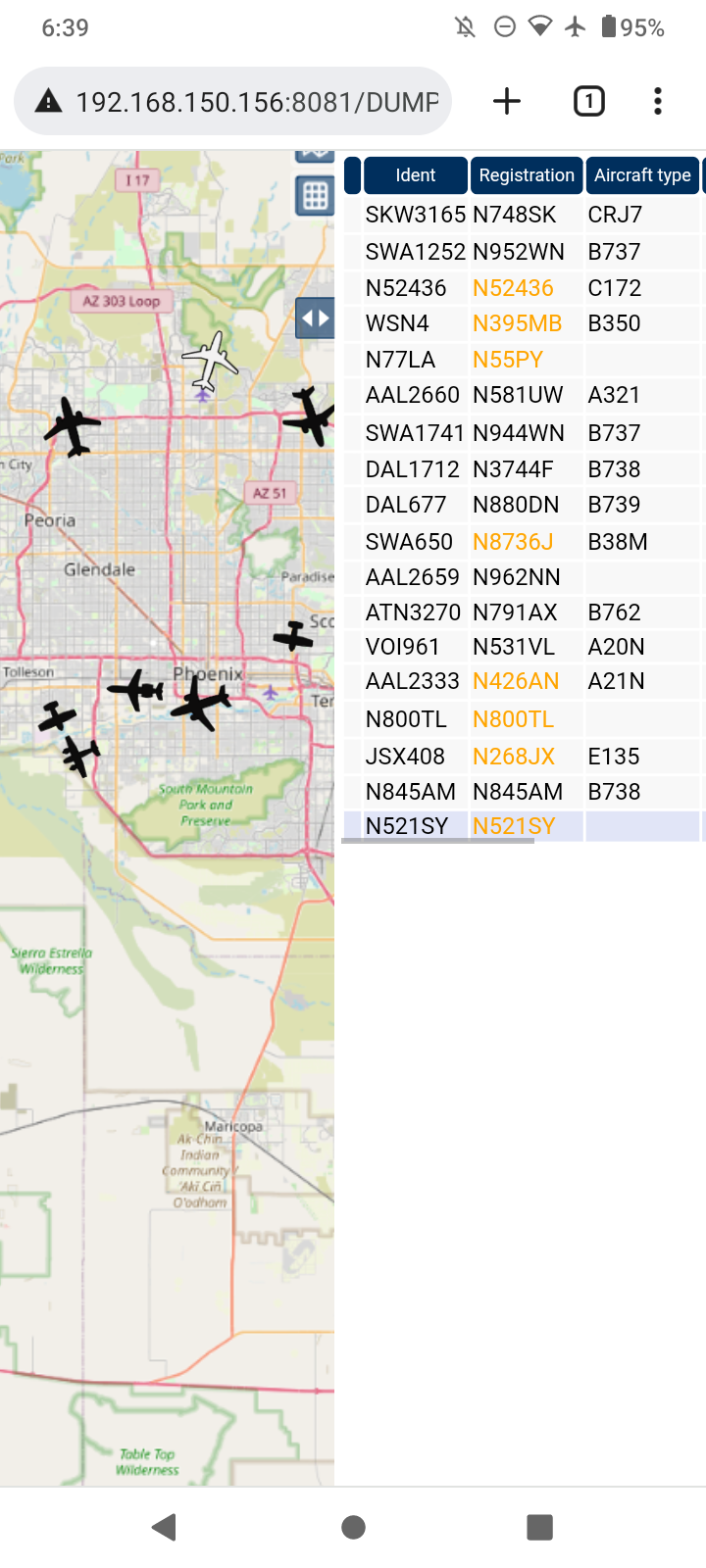Select the white aircraft icon on map
706x1568 pixels.
pyautogui.click(x=211, y=360)
